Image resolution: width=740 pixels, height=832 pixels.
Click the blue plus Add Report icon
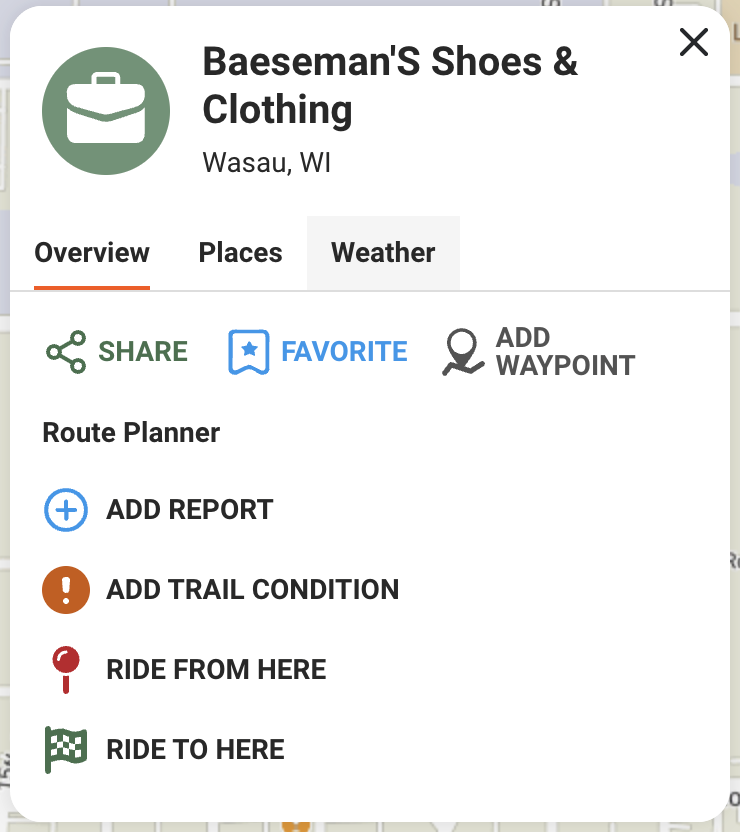[65, 510]
